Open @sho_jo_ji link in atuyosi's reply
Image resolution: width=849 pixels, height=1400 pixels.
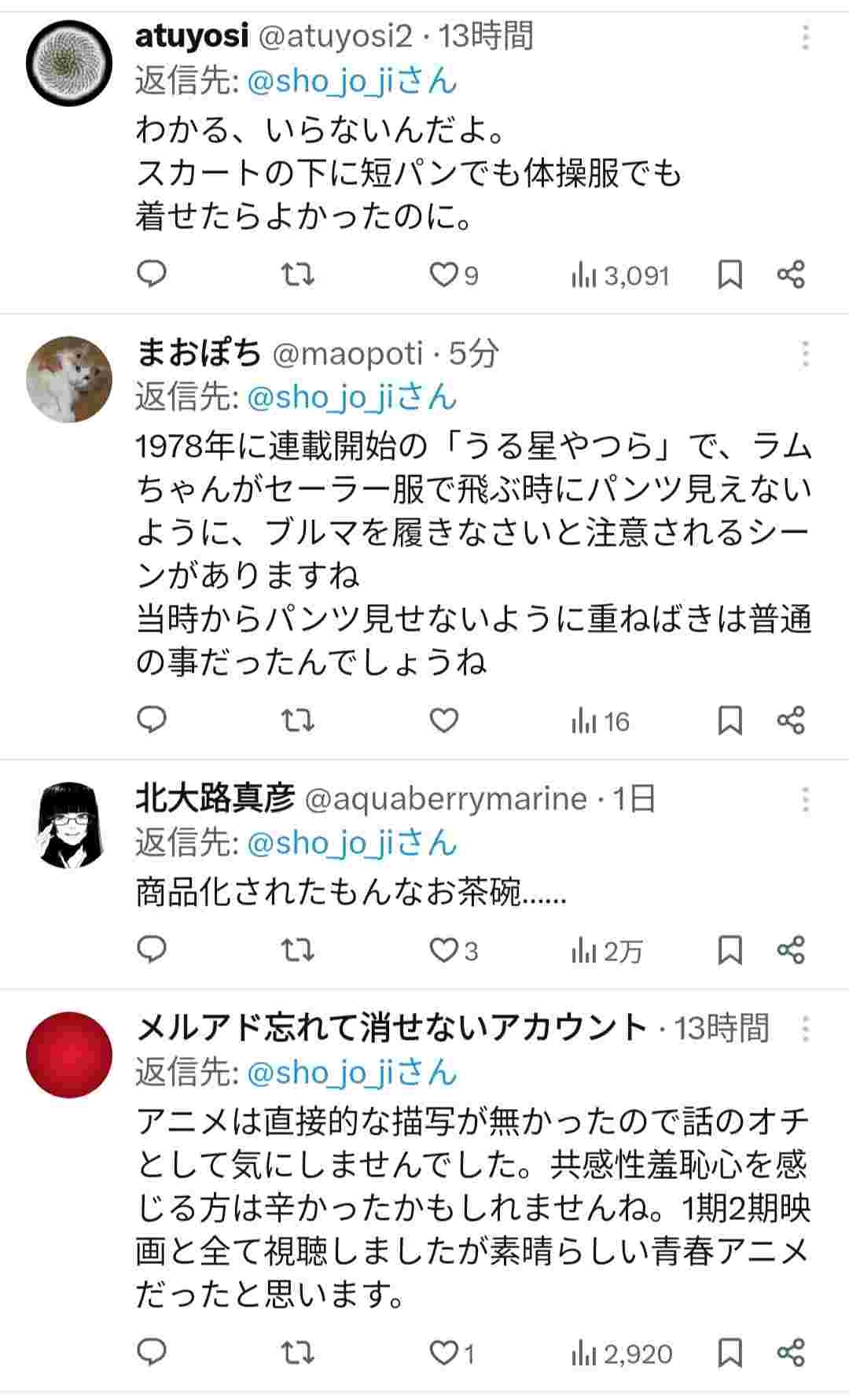click(x=320, y=82)
